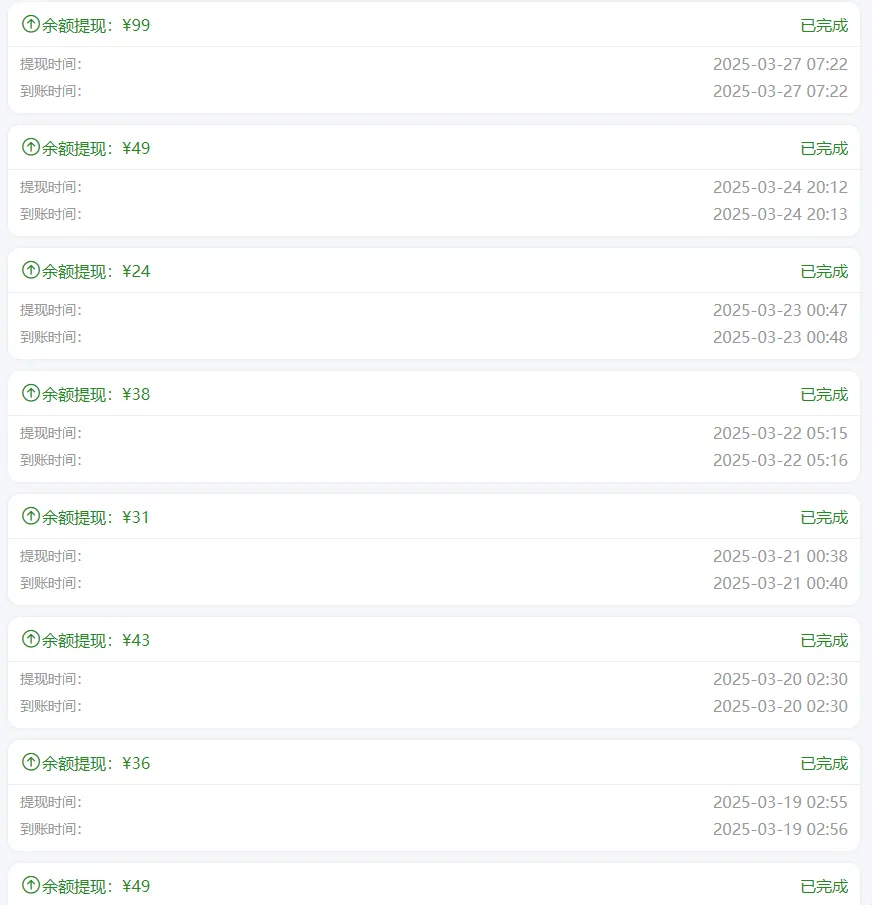Click the withdraw arrow icon on the ¥99 record
This screenshot has height=905, width=872.
click(x=30, y=25)
